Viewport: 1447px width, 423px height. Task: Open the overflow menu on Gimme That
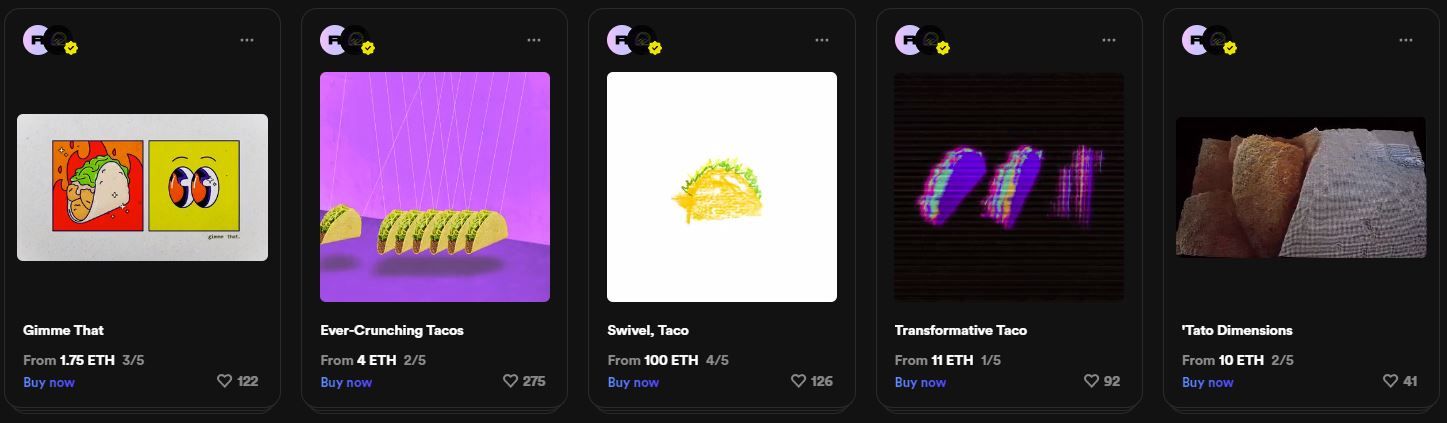[247, 40]
